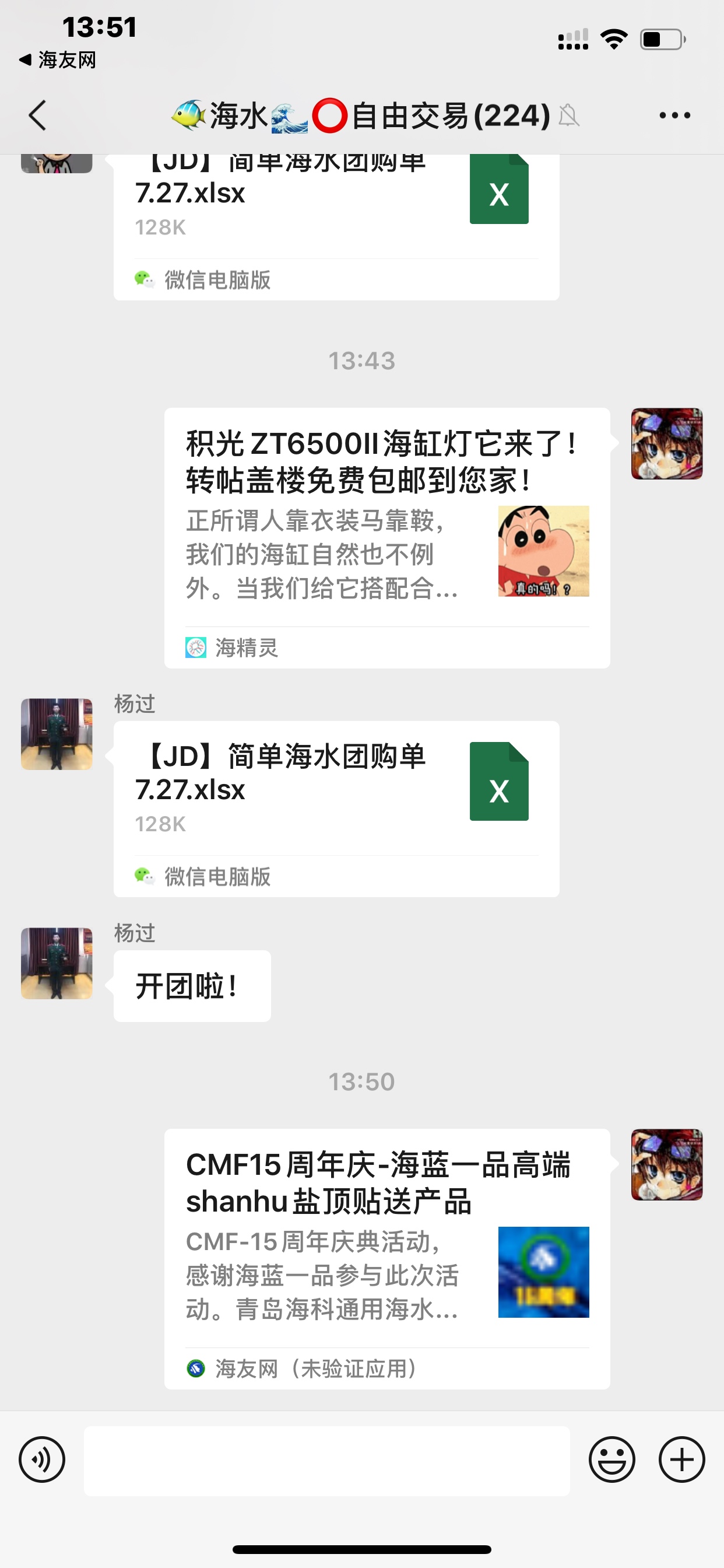Open the CMF15周年庆 shared link card
Image resolution: width=724 pixels, height=1568 pixels.
point(386,1258)
